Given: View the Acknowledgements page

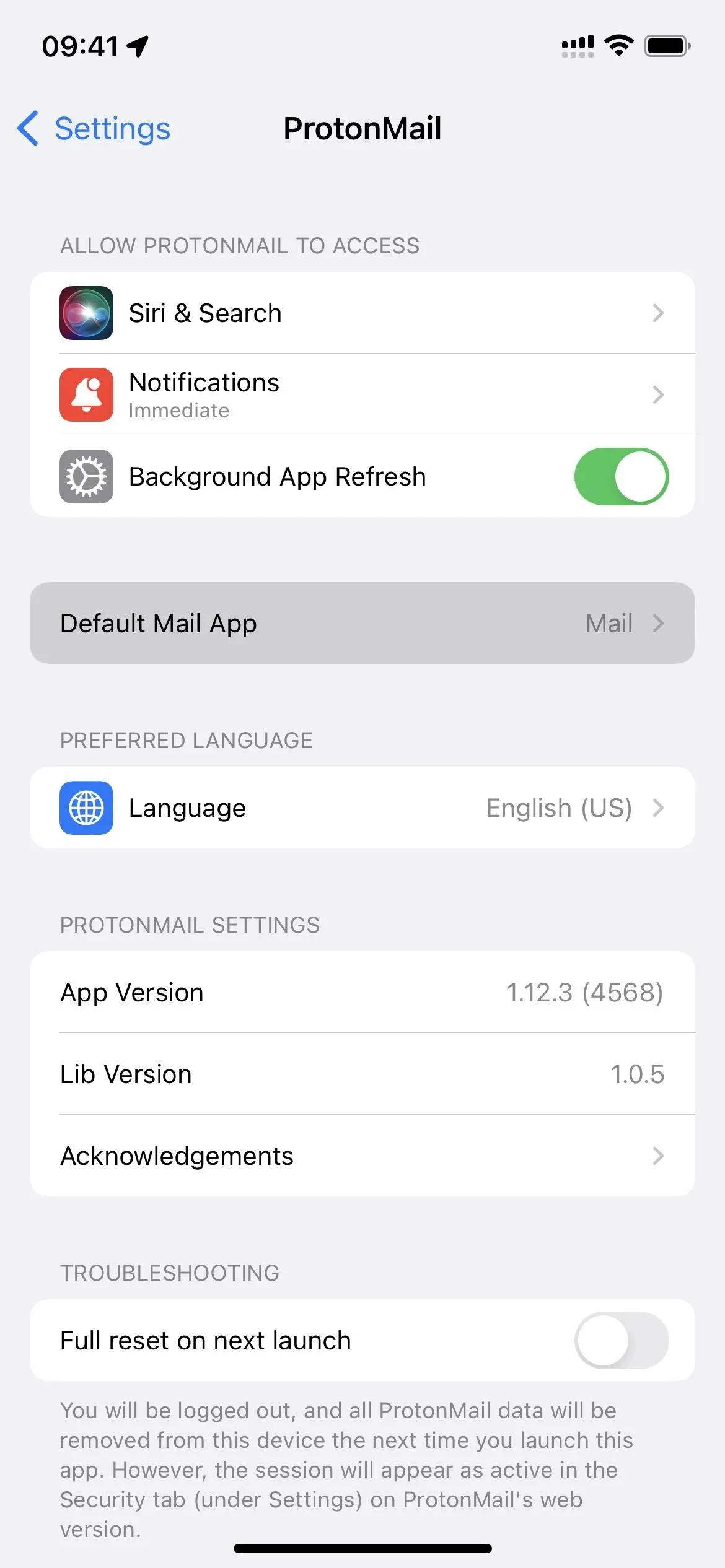Looking at the screenshot, I should [362, 1156].
